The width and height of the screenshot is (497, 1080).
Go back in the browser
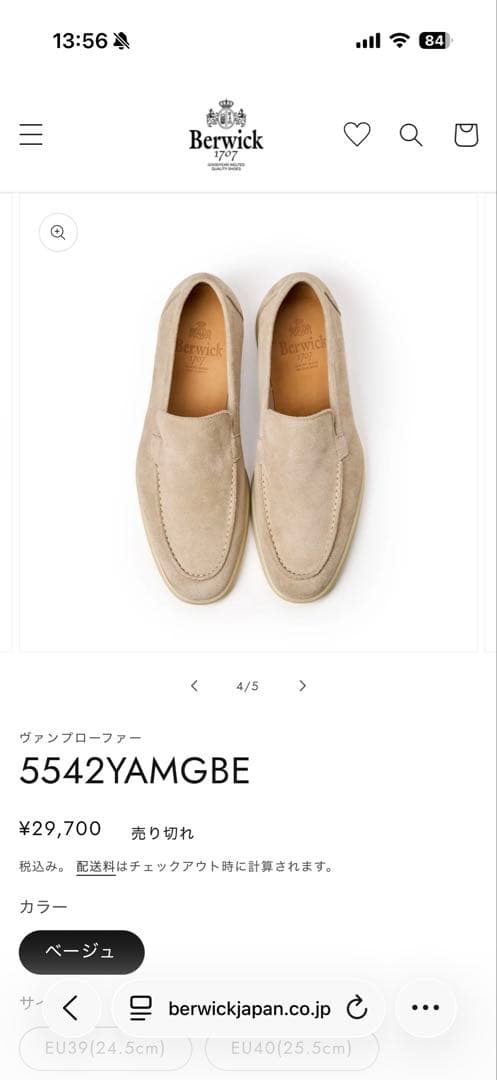click(x=71, y=1008)
